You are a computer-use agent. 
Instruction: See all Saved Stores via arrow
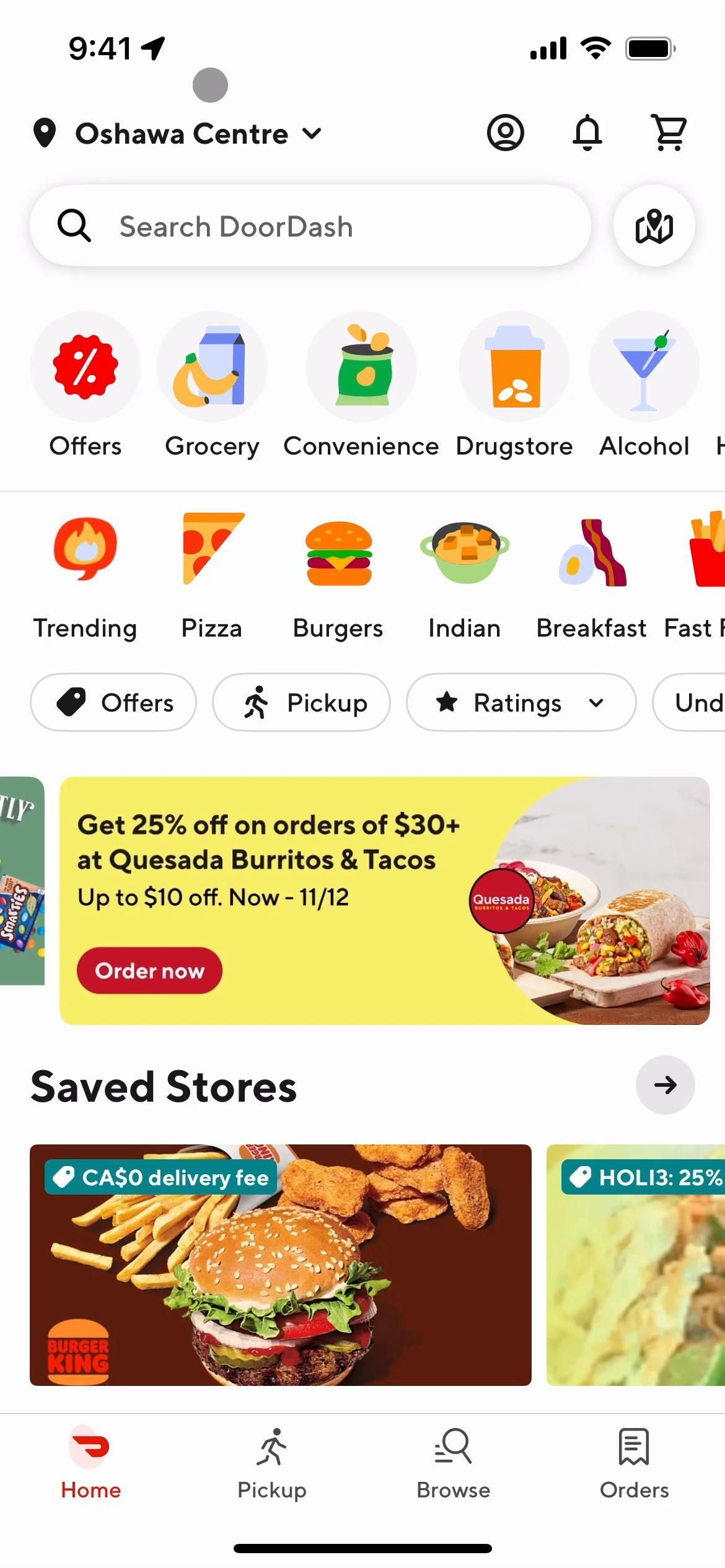(665, 1085)
